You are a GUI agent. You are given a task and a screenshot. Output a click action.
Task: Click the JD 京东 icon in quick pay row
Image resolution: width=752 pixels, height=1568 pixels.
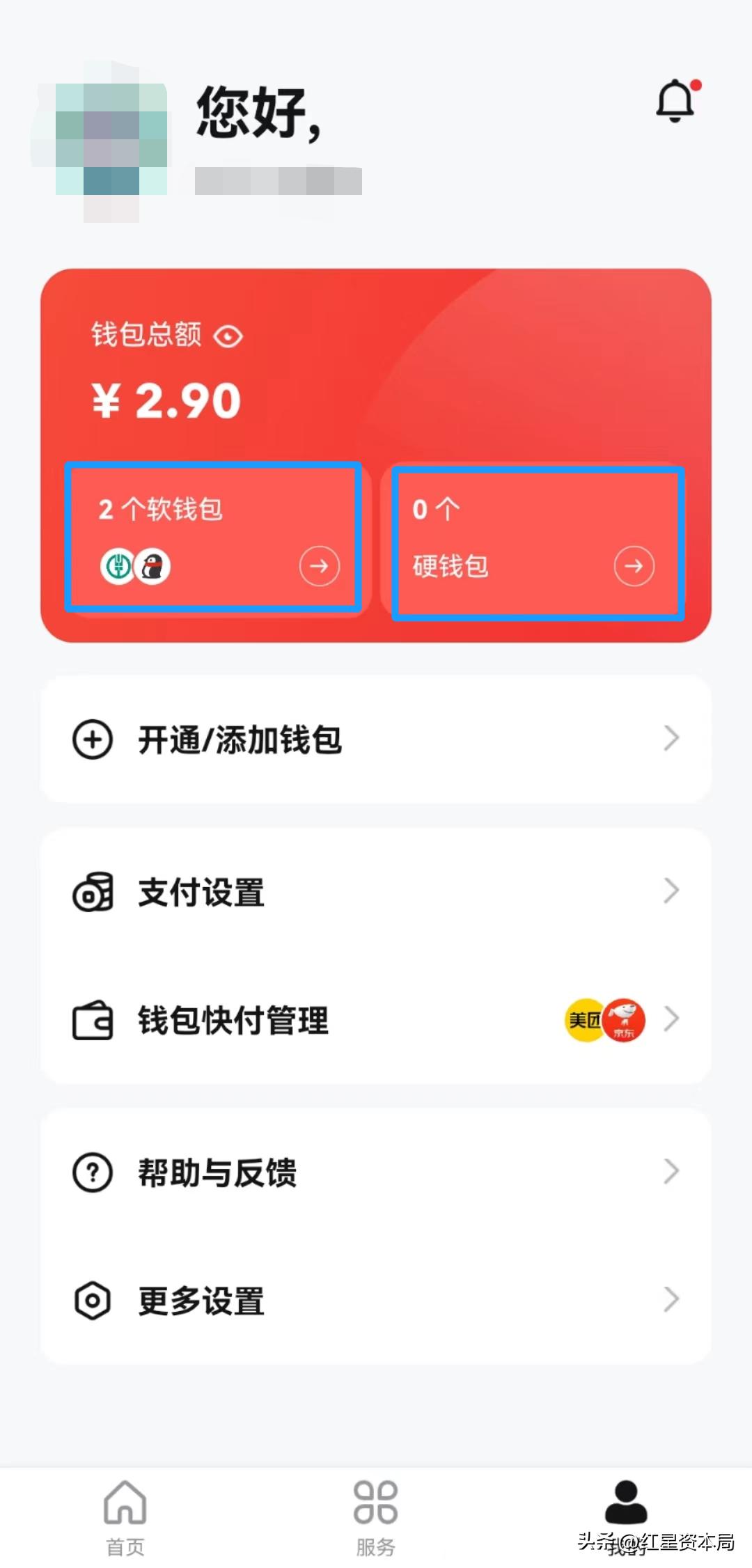(624, 1019)
